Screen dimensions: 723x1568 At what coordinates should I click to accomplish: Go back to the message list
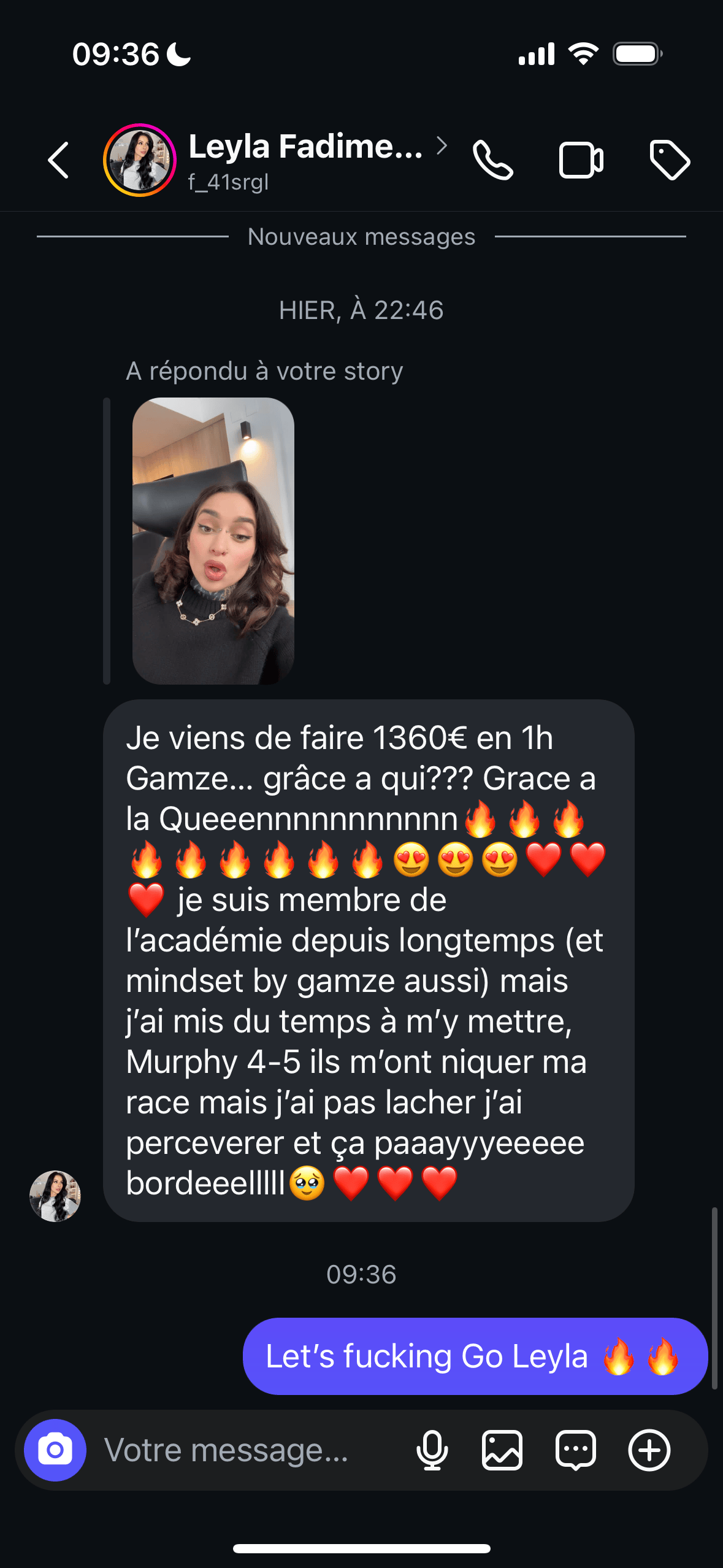(x=59, y=160)
